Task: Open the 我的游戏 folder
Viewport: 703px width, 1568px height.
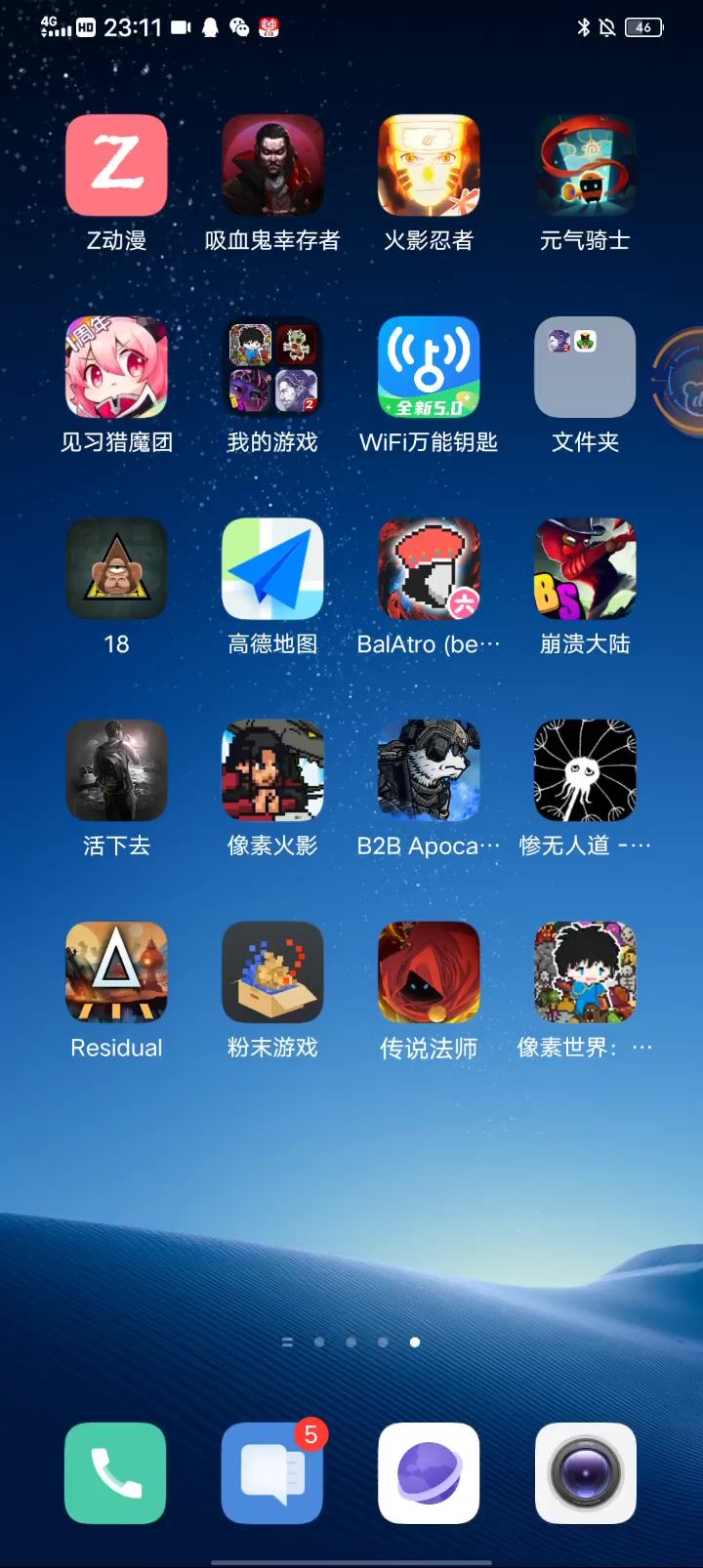Action: tap(272, 367)
